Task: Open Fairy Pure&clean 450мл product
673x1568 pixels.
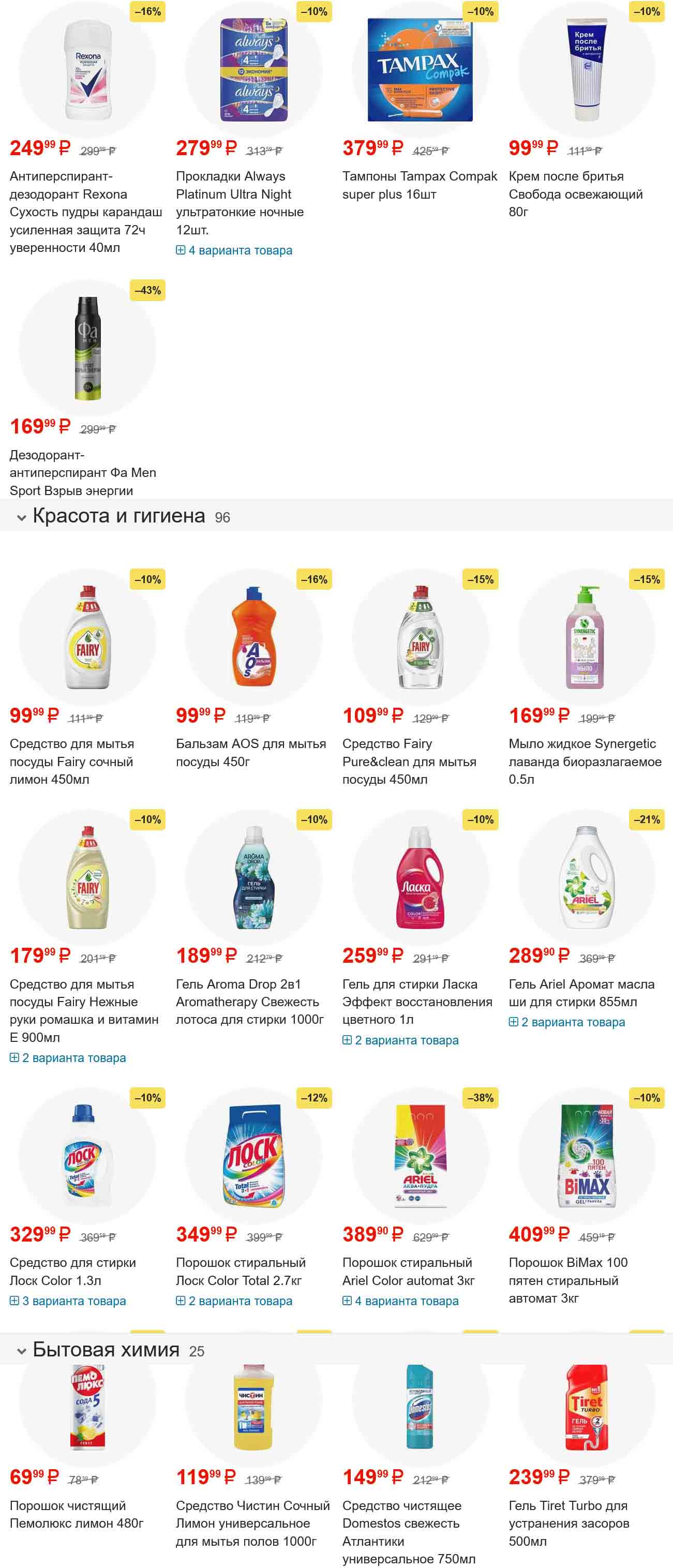Action: (x=409, y=761)
